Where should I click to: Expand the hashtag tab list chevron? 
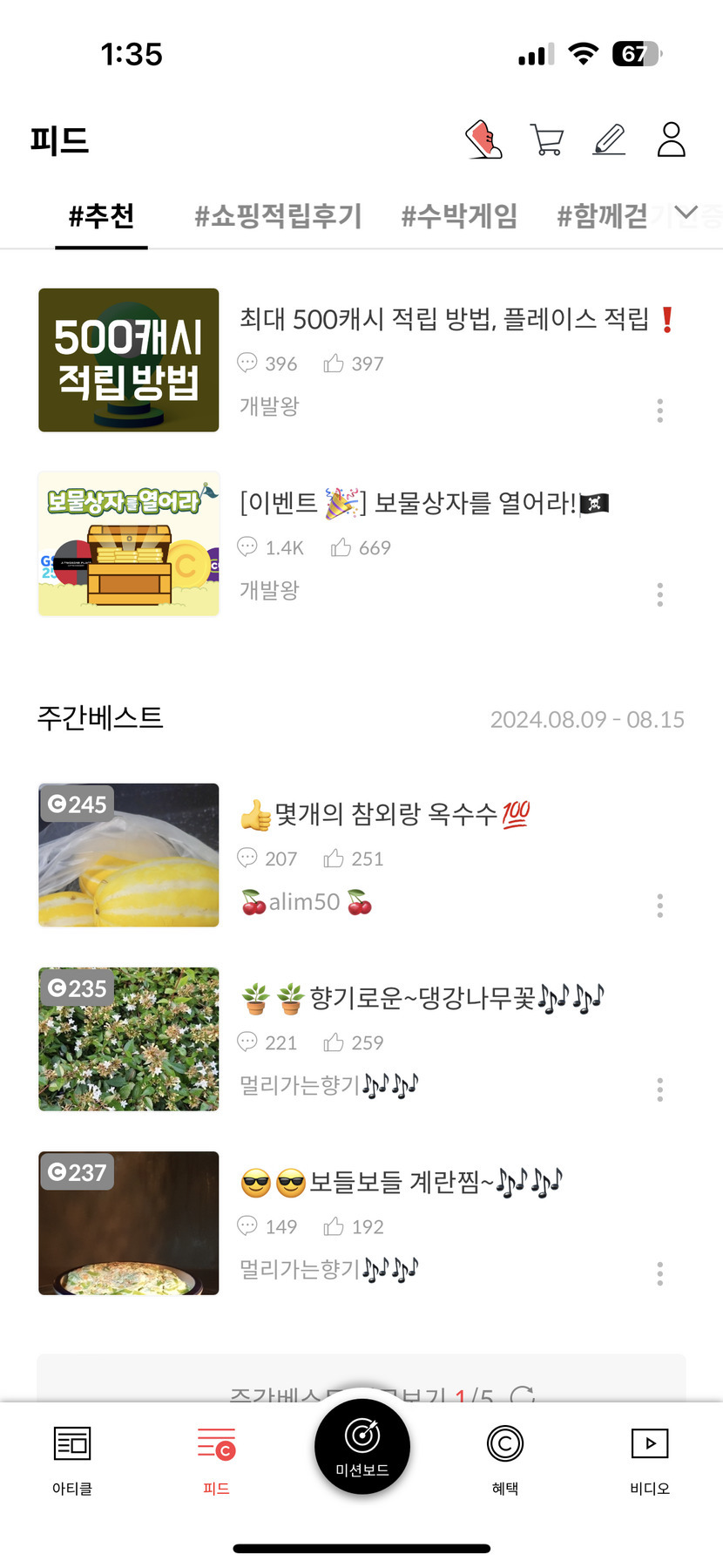click(x=686, y=214)
